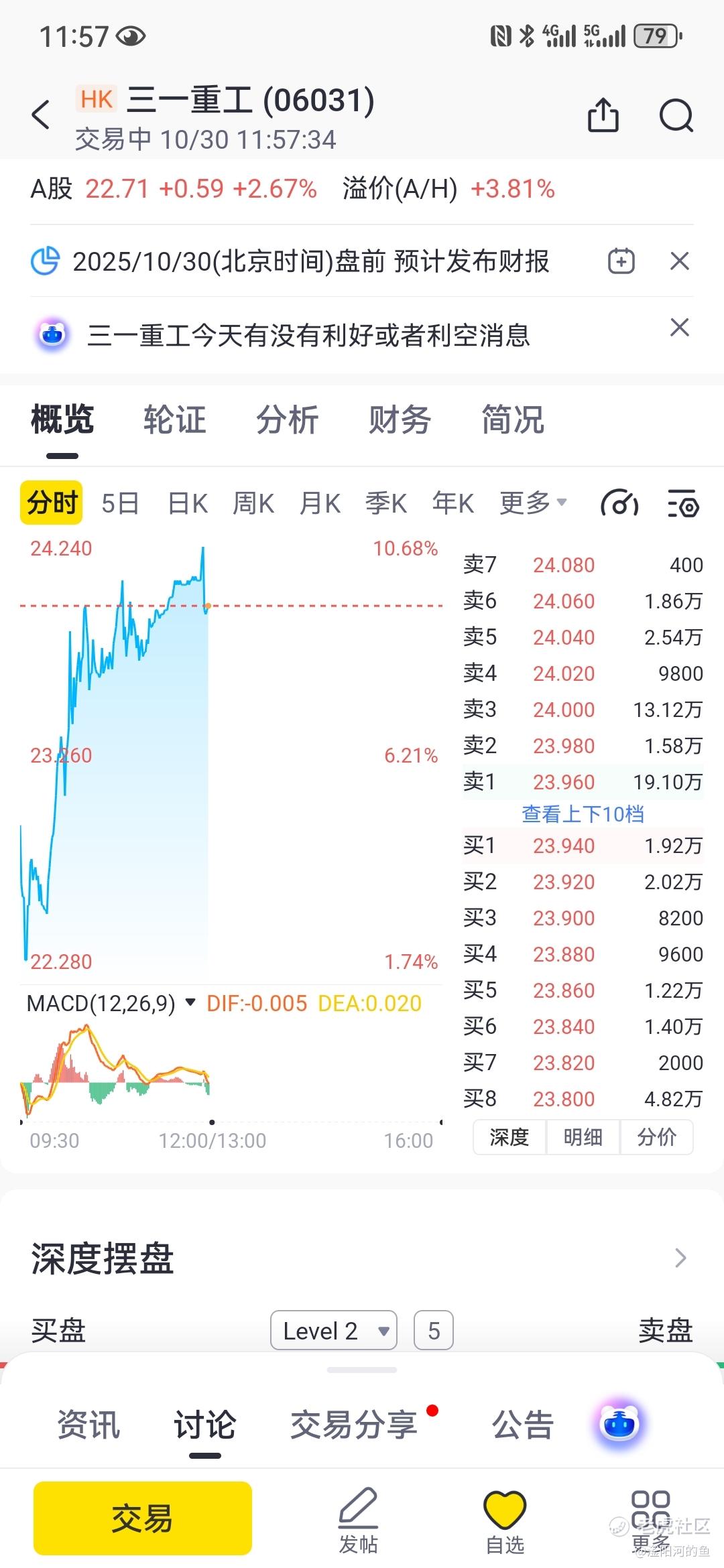The height and width of the screenshot is (1568, 724).
Task: Add earnings date to calendar
Action: (621, 261)
